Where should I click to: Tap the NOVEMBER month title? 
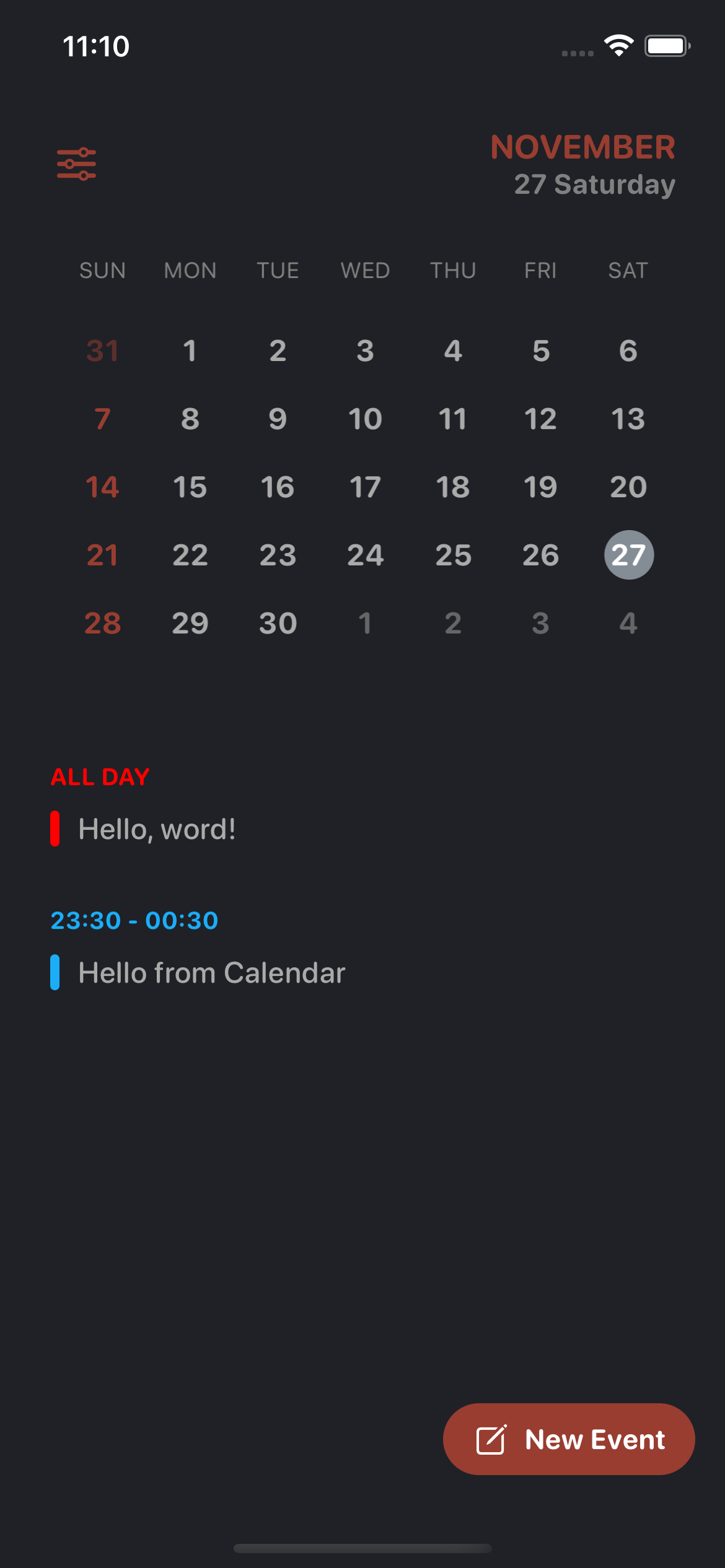click(582, 147)
